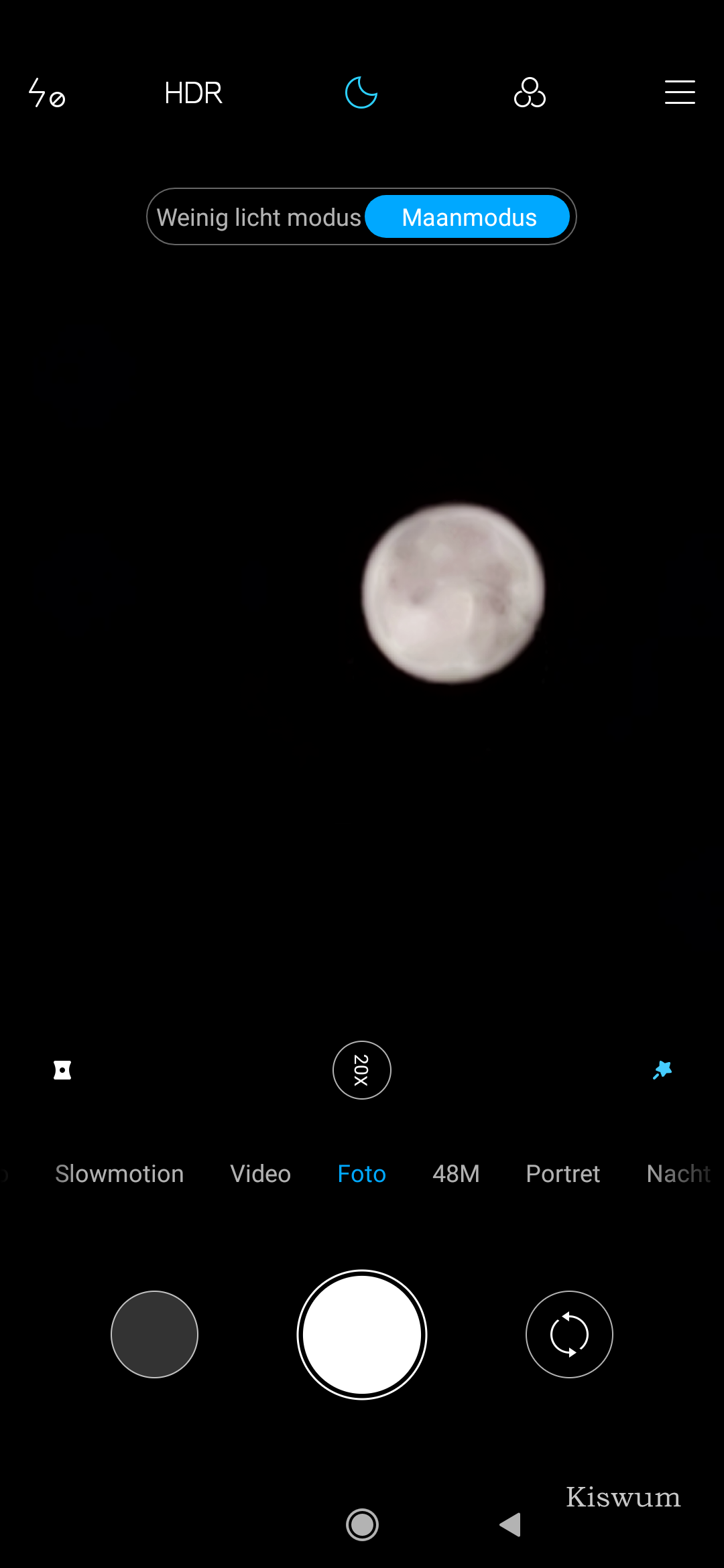
Task: Open the gallery thumbnail
Action: pos(154,1334)
